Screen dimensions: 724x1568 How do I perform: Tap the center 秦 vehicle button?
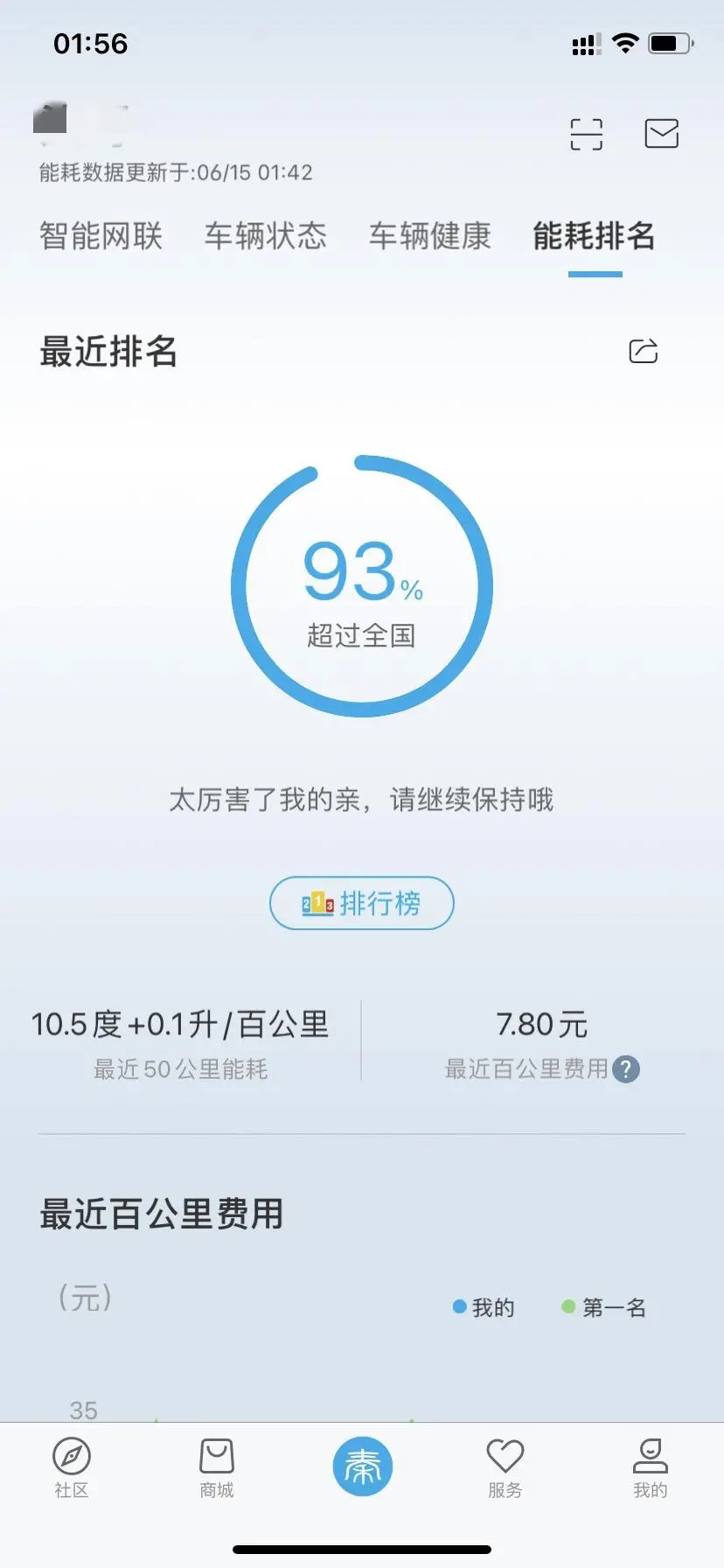pos(362,1466)
